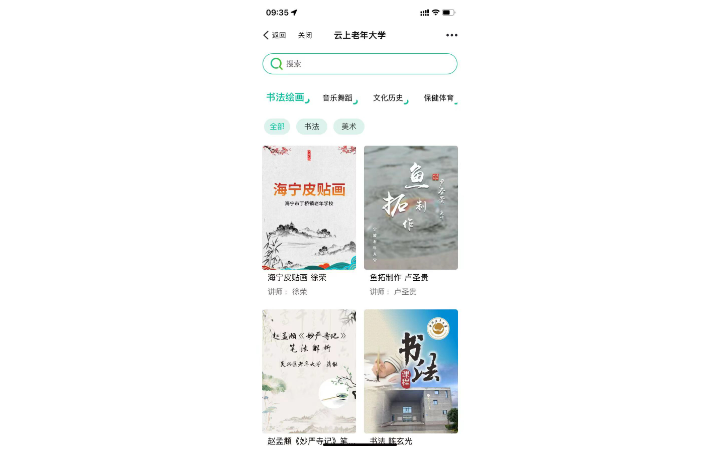Filter courses by the 美术 chip

tap(348, 127)
